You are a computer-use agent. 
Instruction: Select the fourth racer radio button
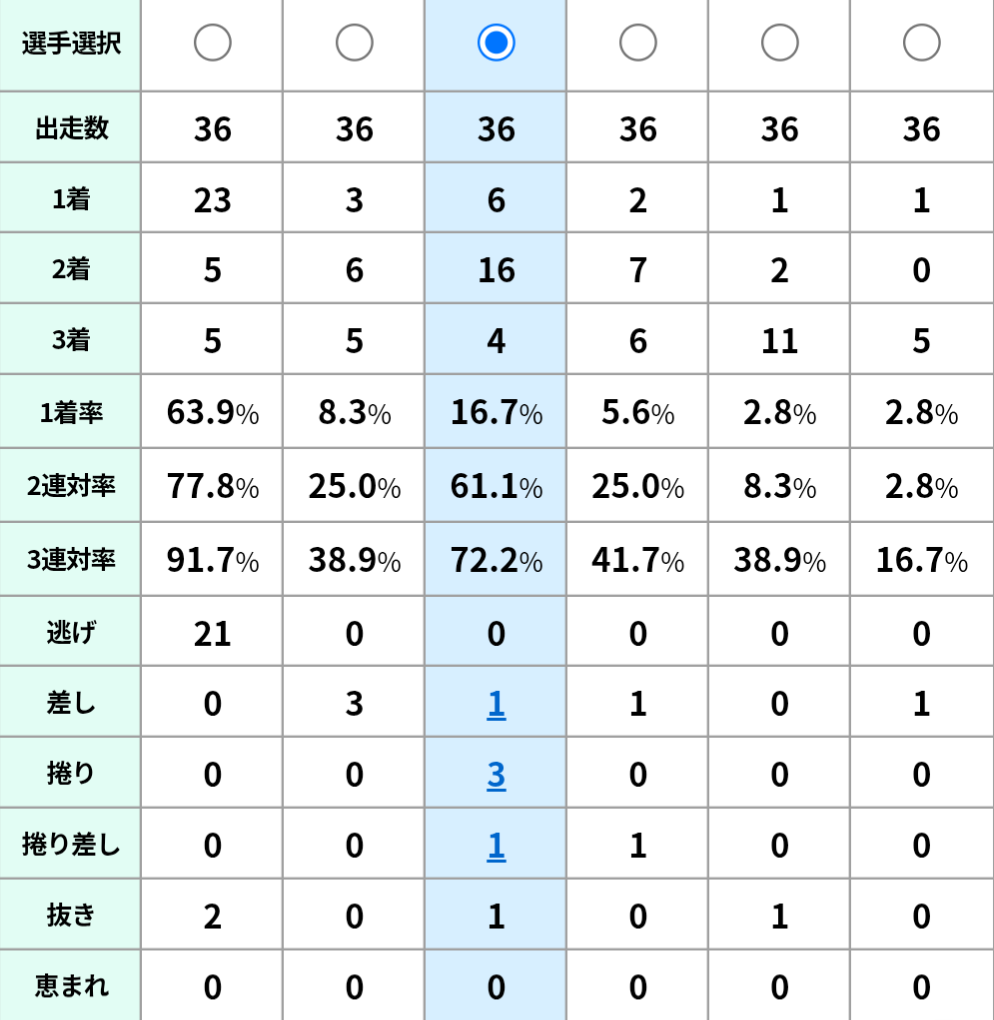[x=638, y=43]
